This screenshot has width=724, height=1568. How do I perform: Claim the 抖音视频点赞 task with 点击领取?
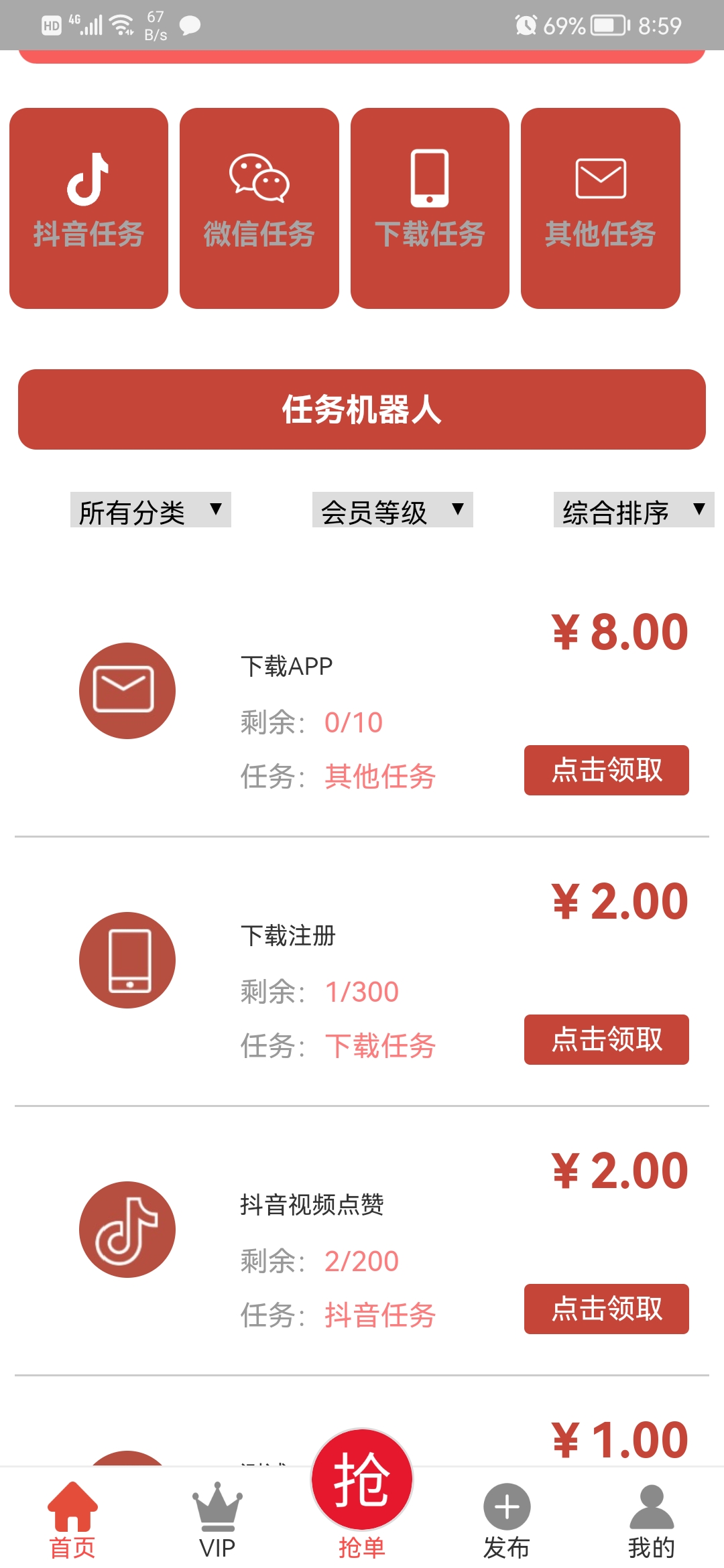607,1309
